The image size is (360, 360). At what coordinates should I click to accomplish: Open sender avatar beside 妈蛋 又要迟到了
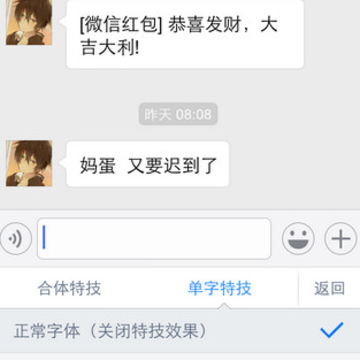(29, 163)
